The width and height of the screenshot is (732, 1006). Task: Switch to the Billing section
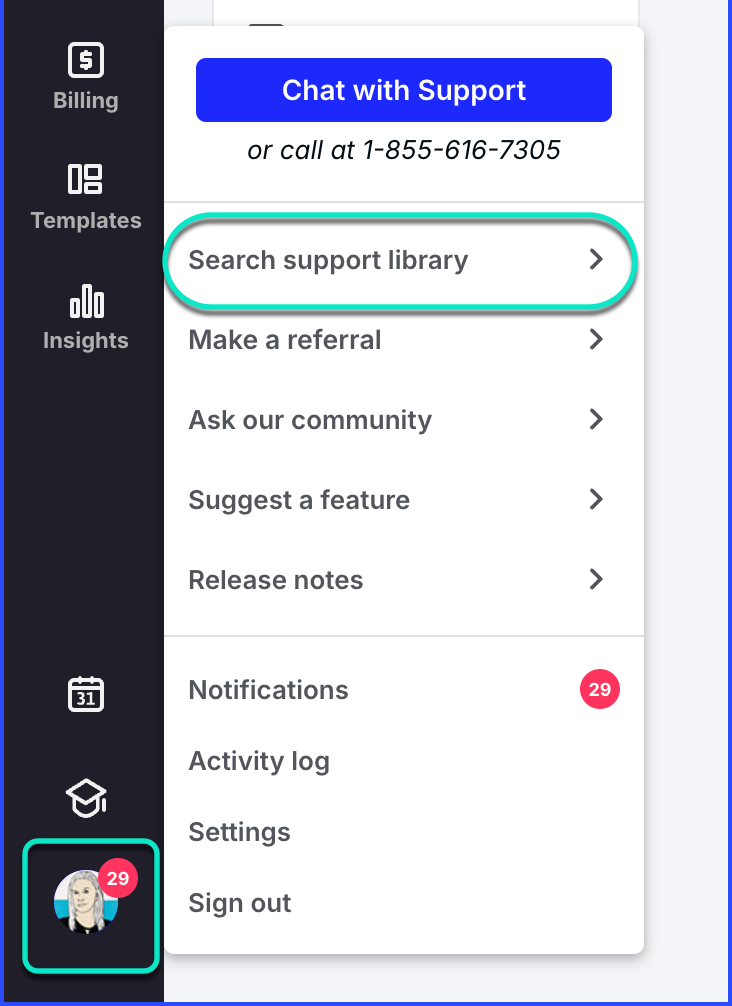(x=86, y=75)
